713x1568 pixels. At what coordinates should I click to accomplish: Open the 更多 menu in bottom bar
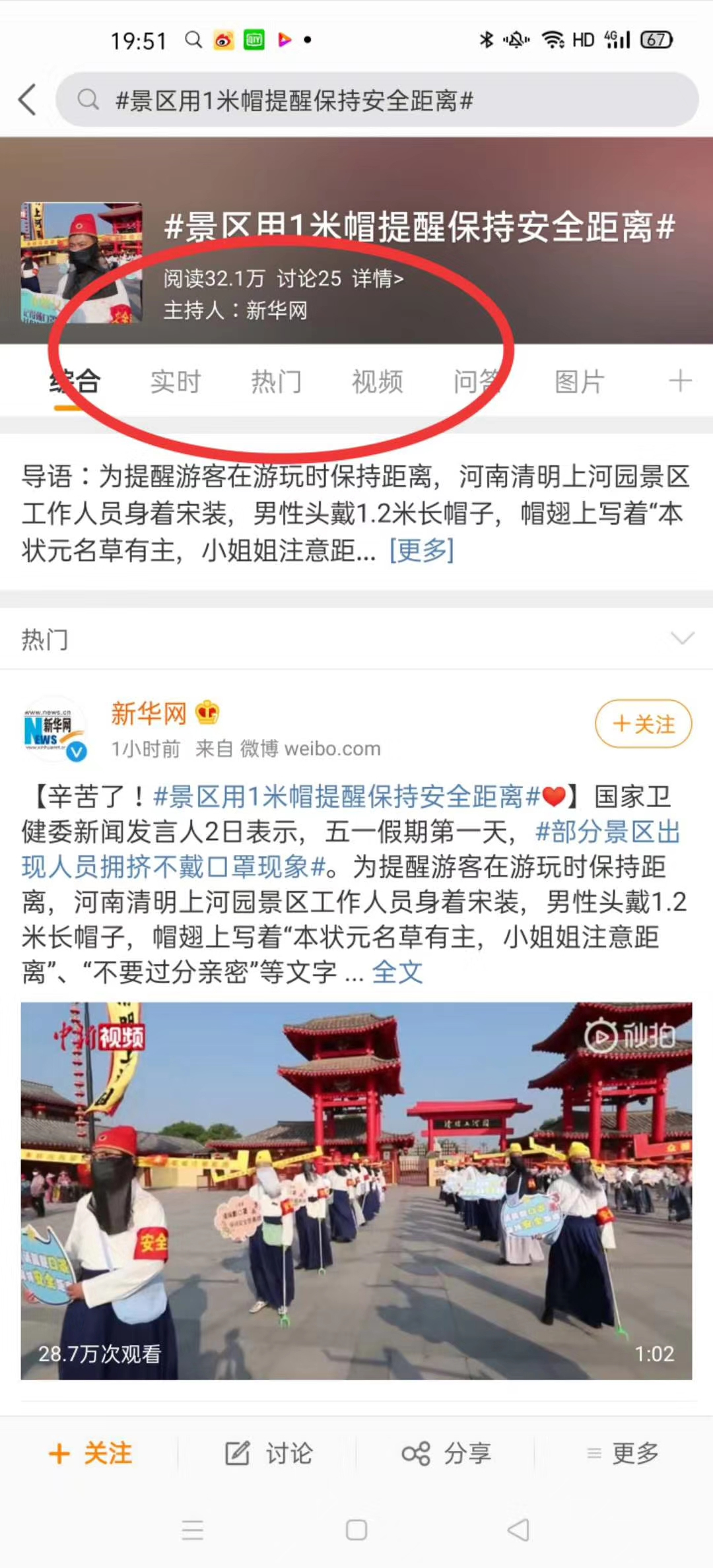click(x=623, y=1453)
